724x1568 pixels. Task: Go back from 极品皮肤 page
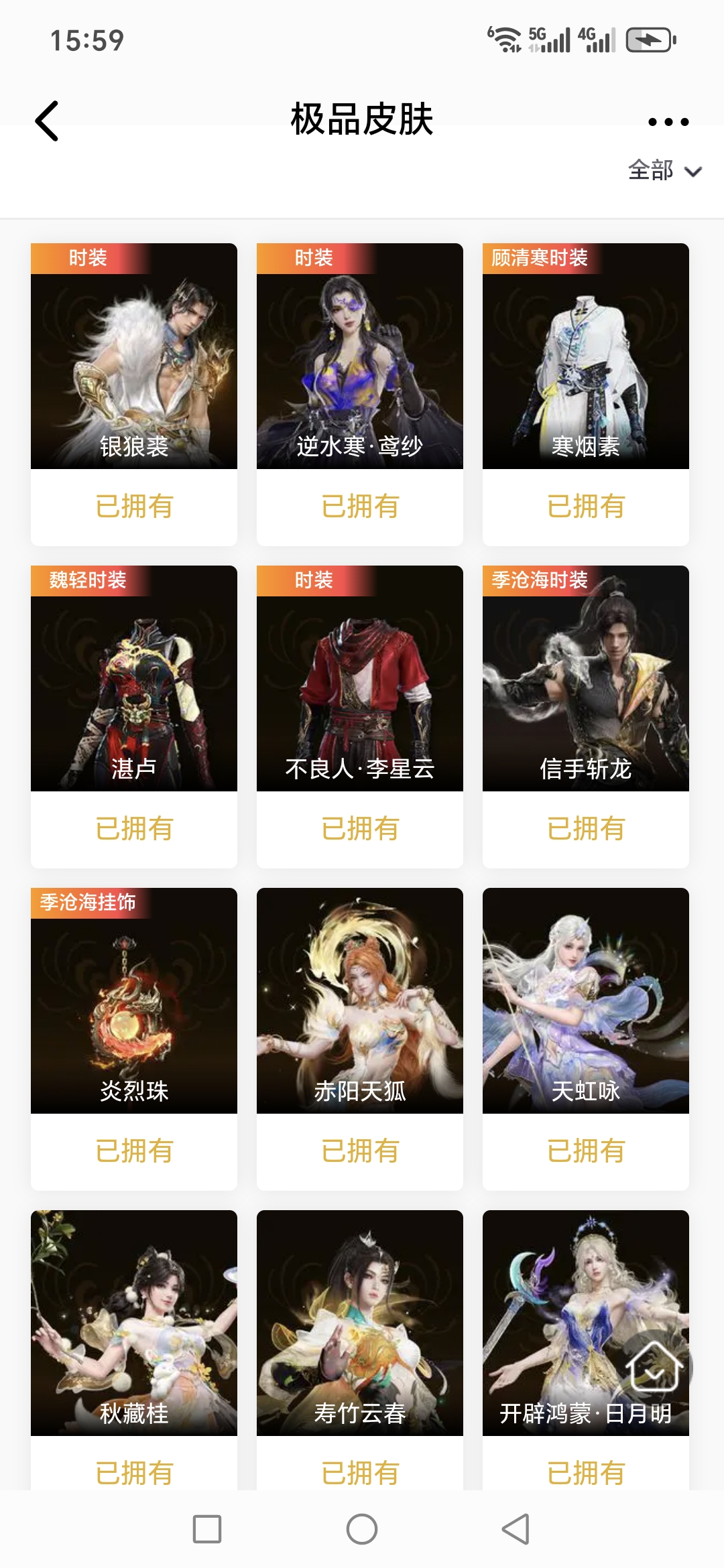[47, 121]
